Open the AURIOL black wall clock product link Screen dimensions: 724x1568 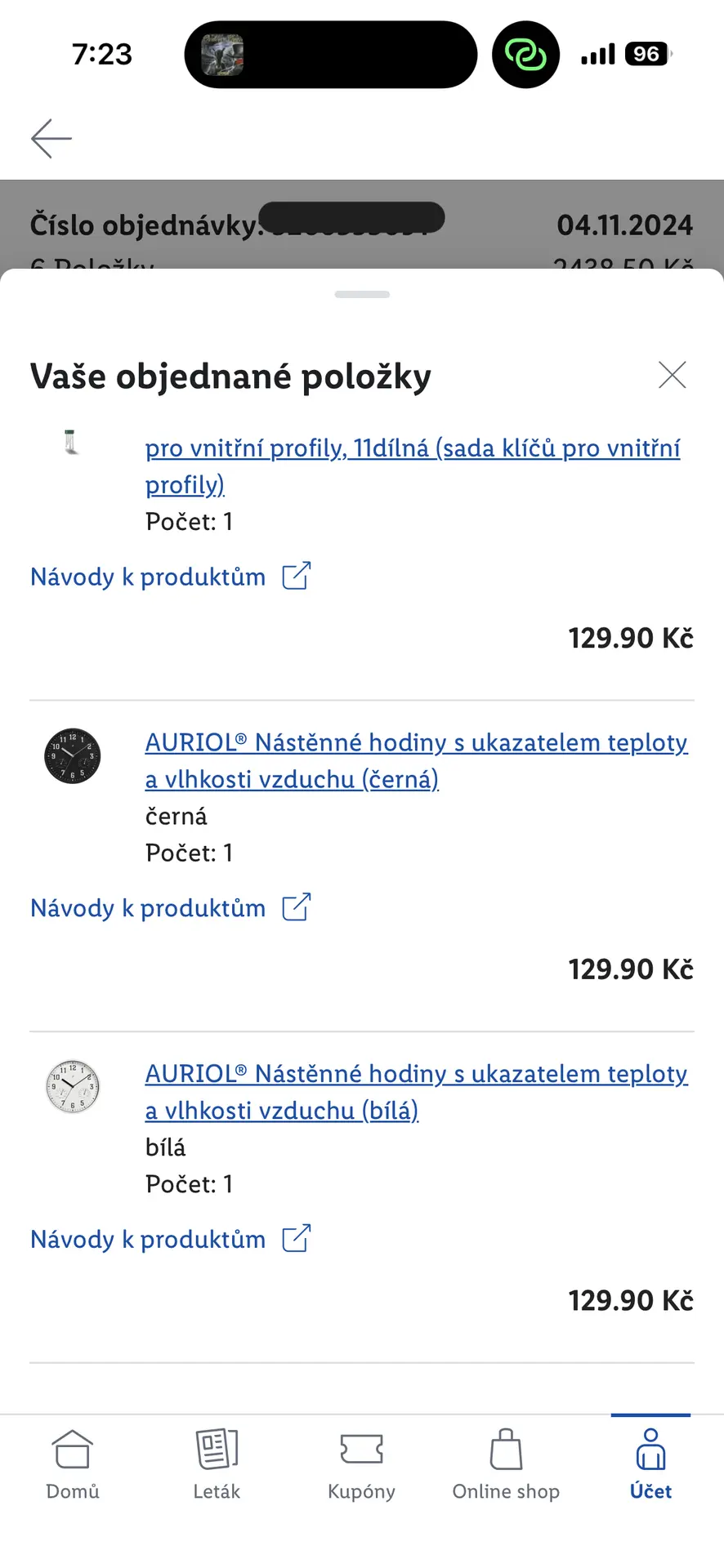coord(416,760)
